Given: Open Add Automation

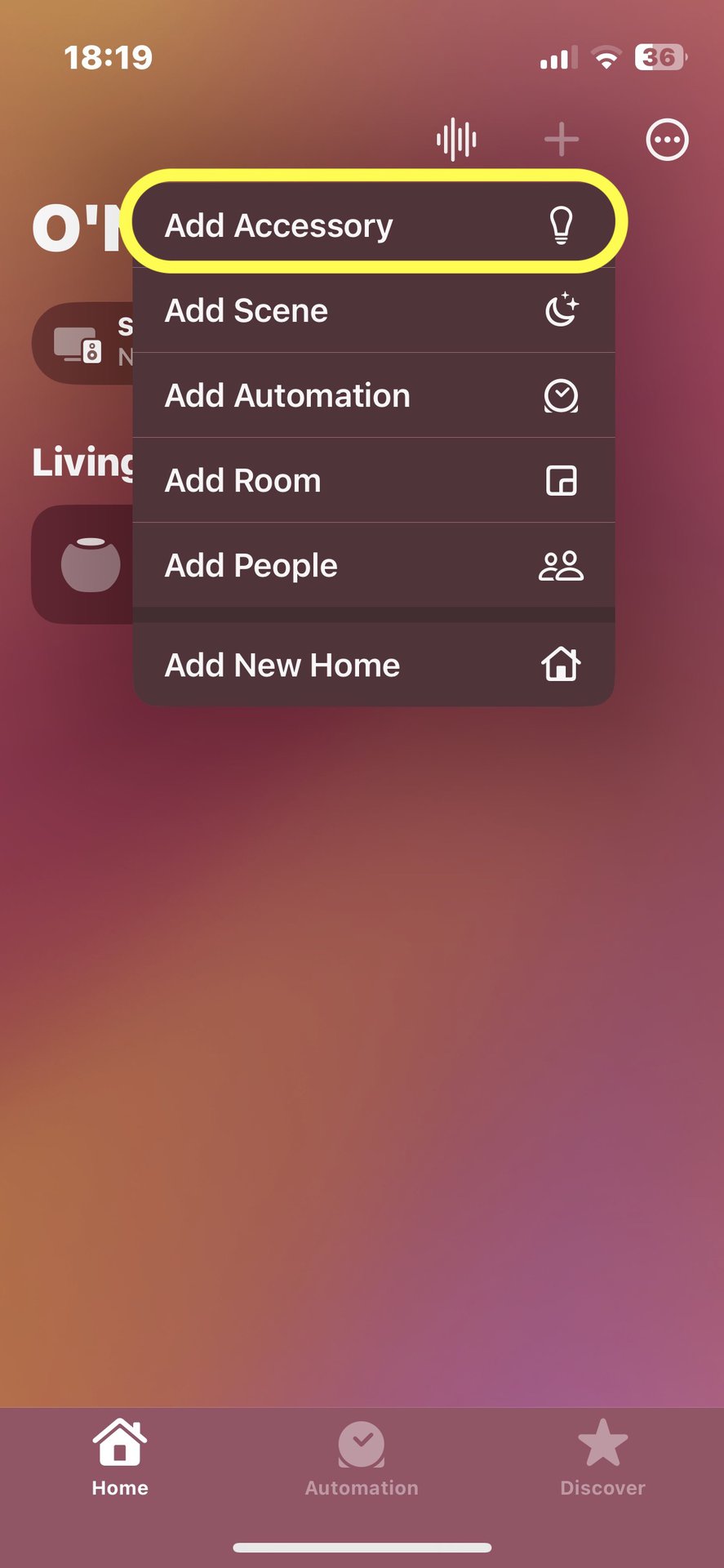Looking at the screenshot, I should coord(373,396).
